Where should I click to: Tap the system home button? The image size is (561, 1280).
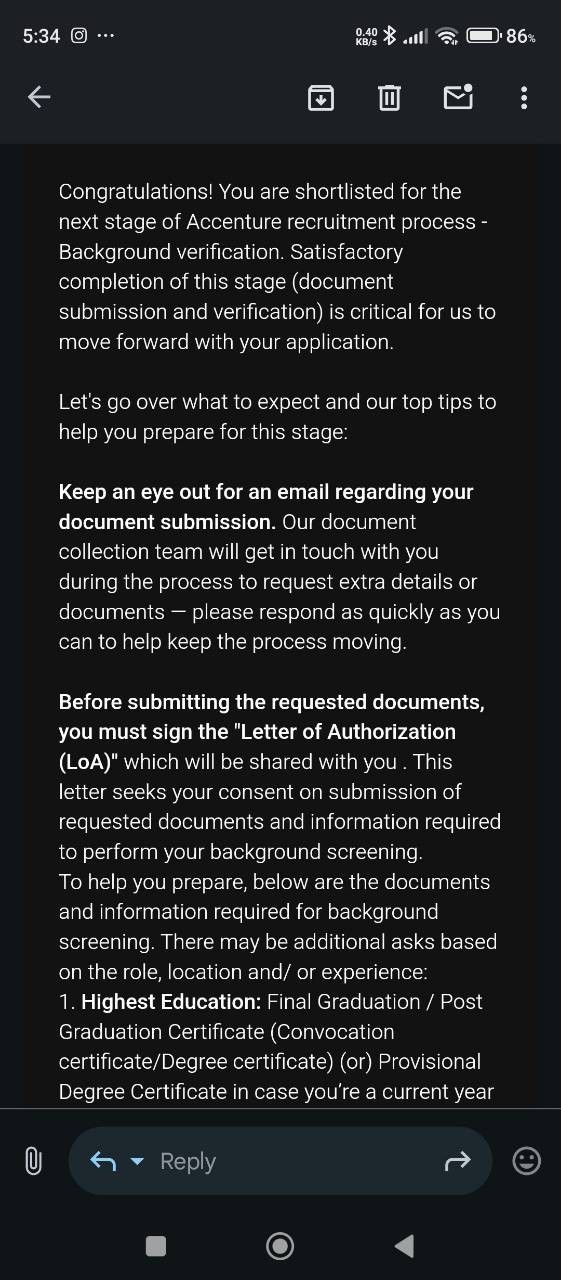click(x=280, y=1245)
